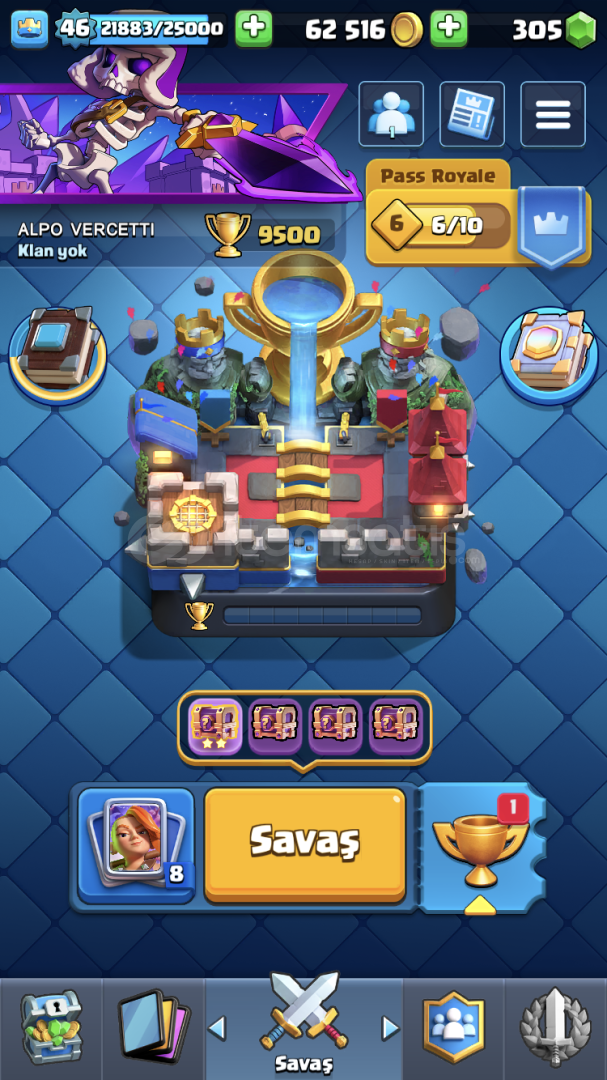Start a match with the Savaş button
This screenshot has width=607, height=1080.
click(305, 843)
